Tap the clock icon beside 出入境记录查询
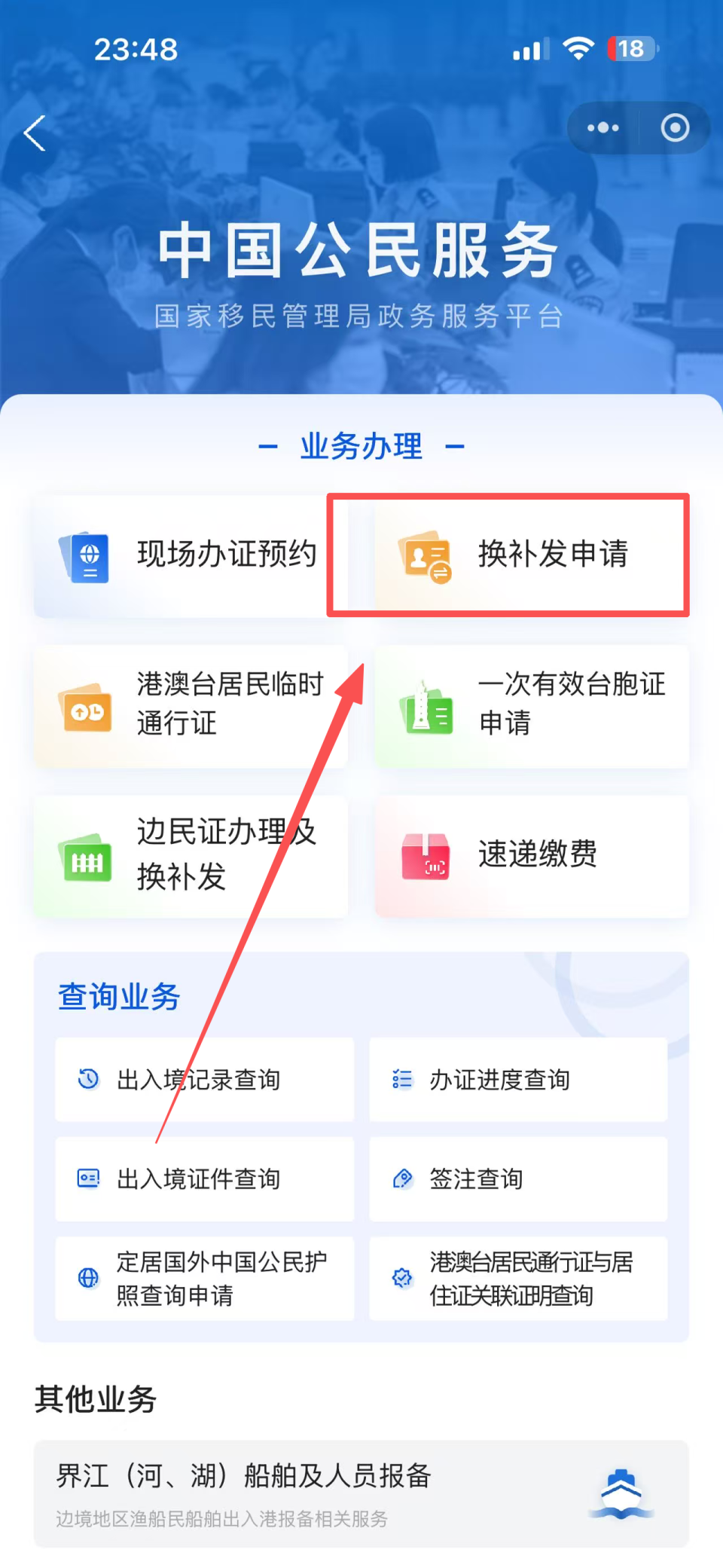The image size is (723, 1568). (x=88, y=1079)
